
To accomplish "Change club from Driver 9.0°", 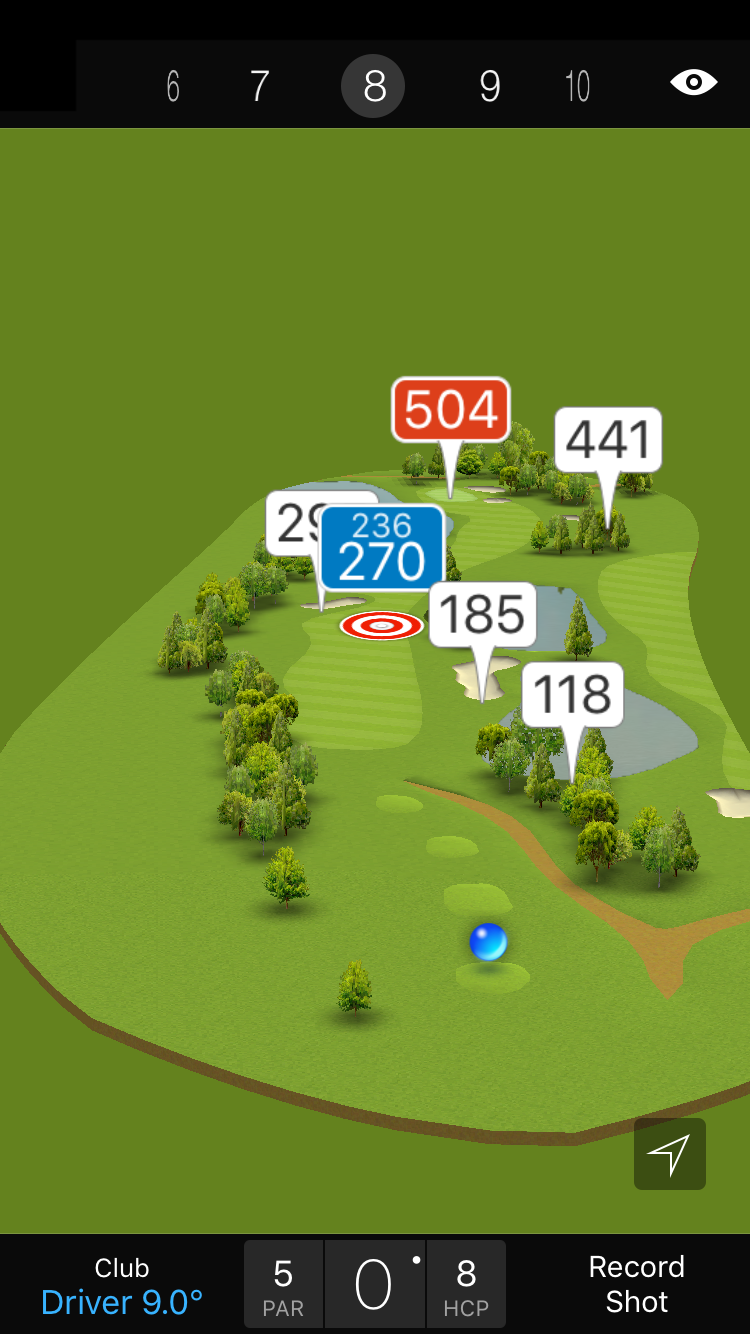I will tap(122, 1285).
